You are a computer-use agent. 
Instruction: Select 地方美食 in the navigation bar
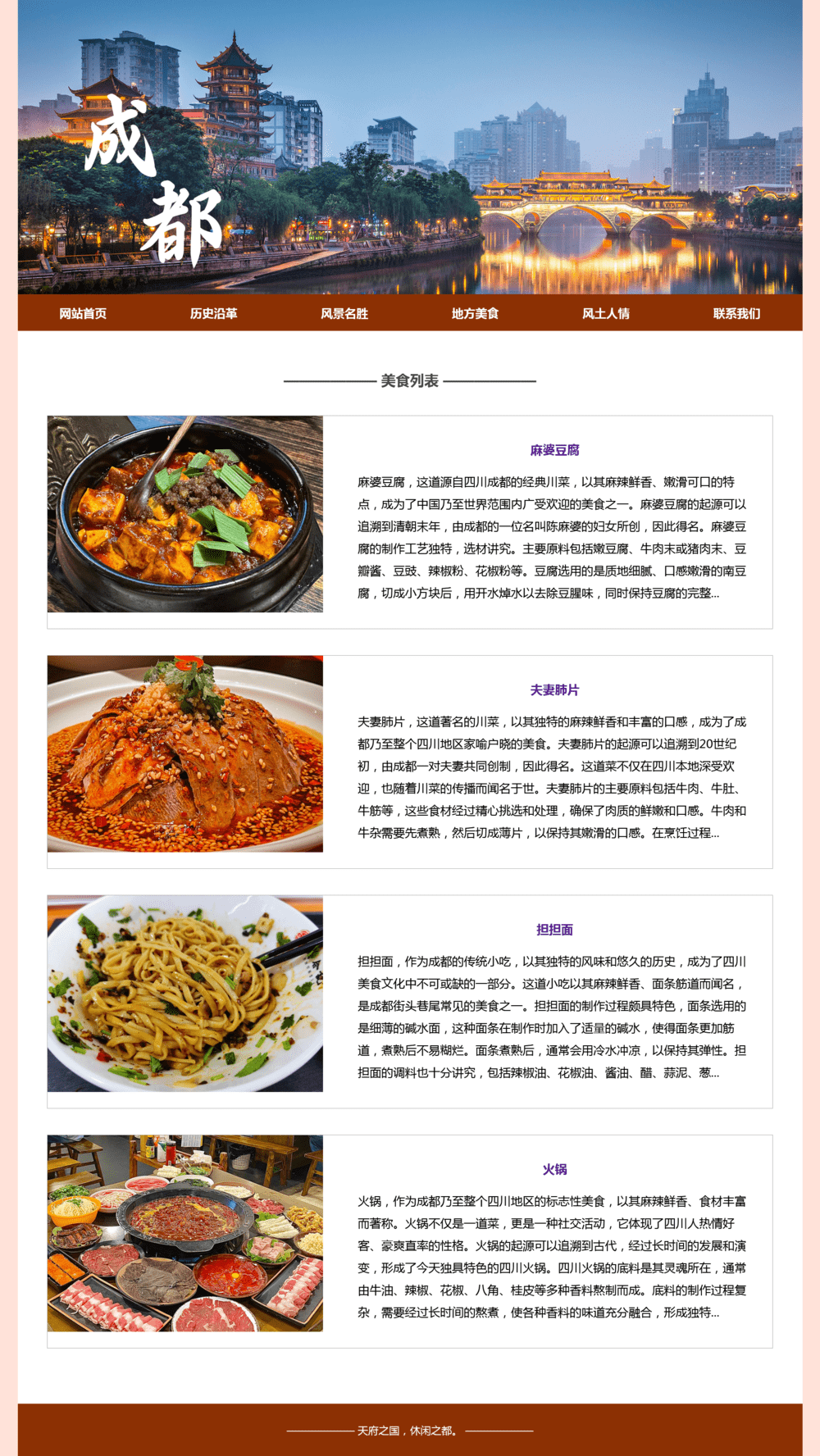click(x=475, y=313)
